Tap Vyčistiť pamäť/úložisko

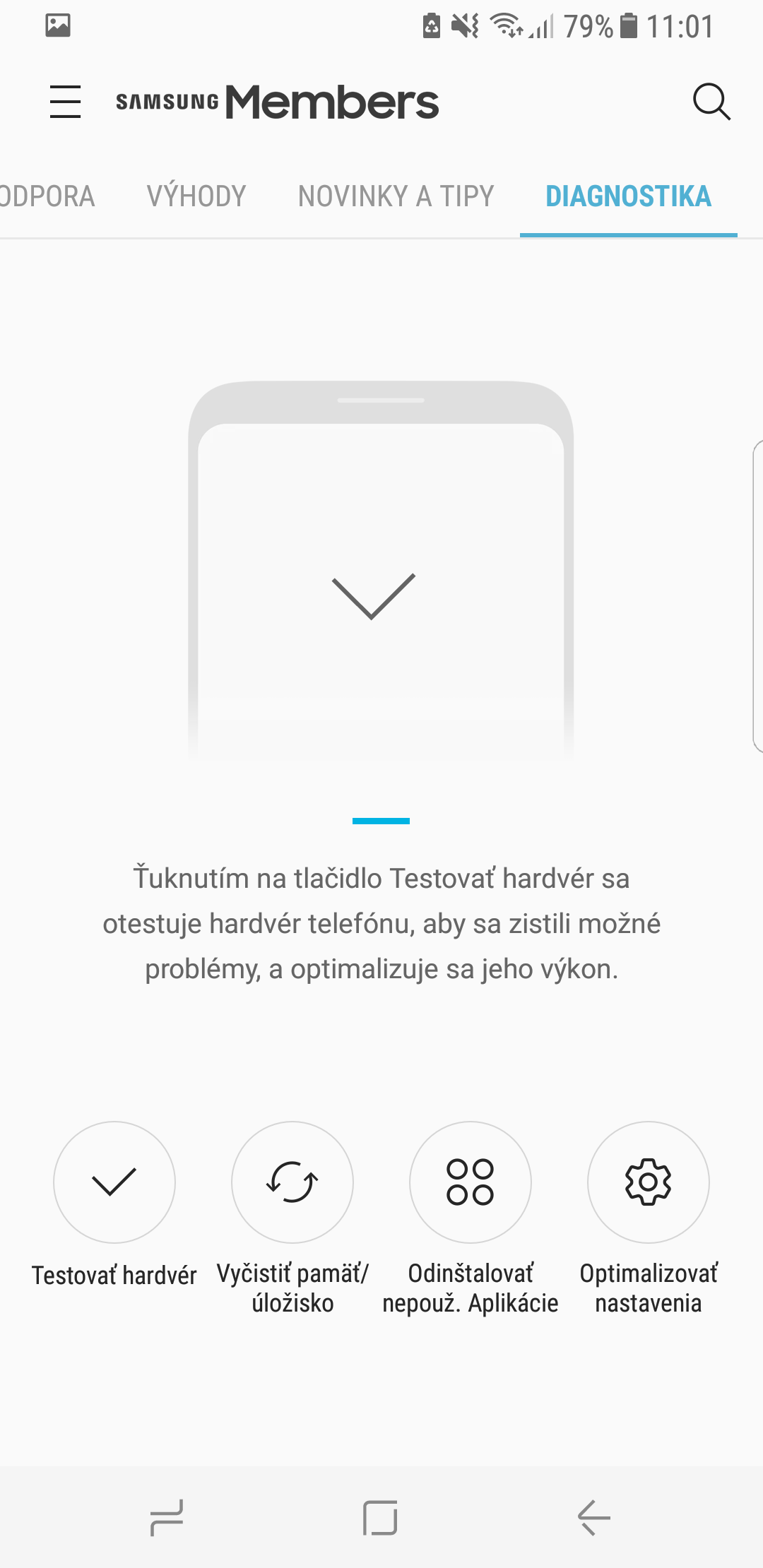(292, 1182)
